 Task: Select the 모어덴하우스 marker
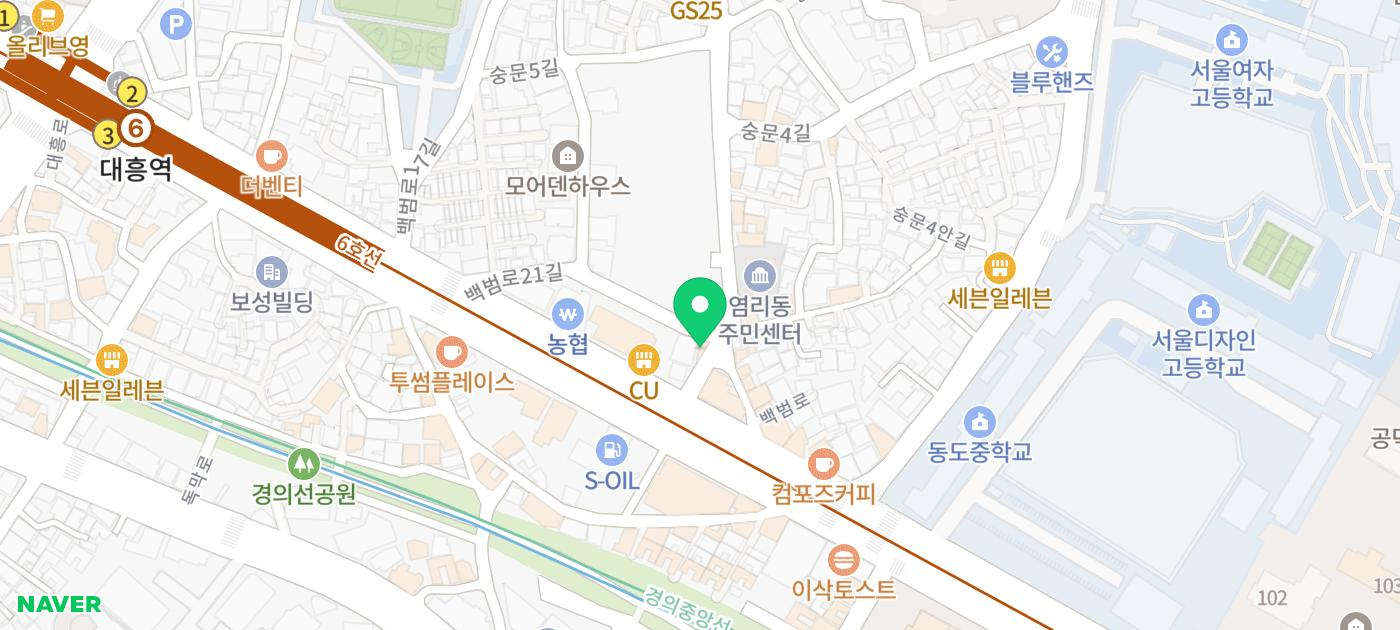(567, 155)
